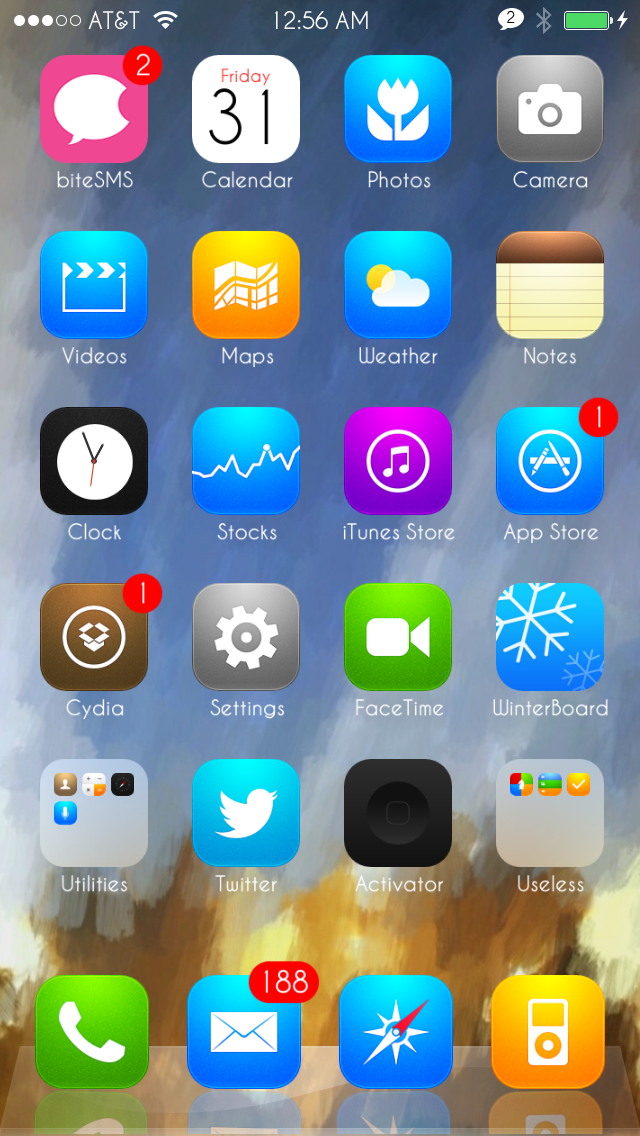Open the Phone app in the dock

point(92,1032)
